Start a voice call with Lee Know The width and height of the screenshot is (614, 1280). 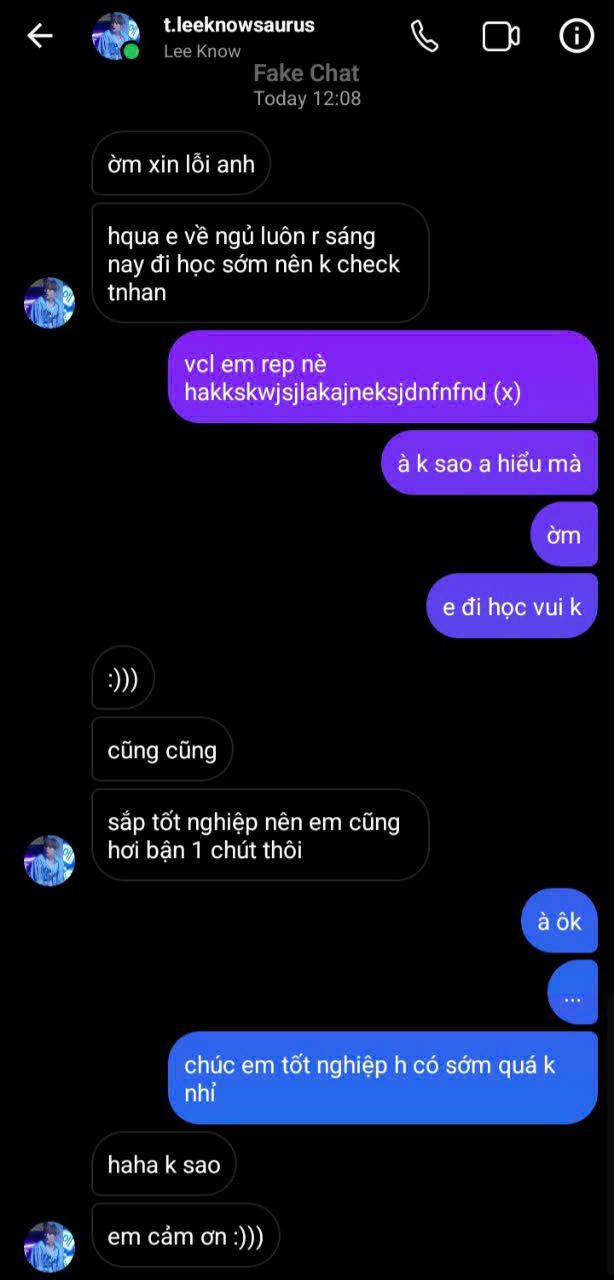(x=425, y=36)
